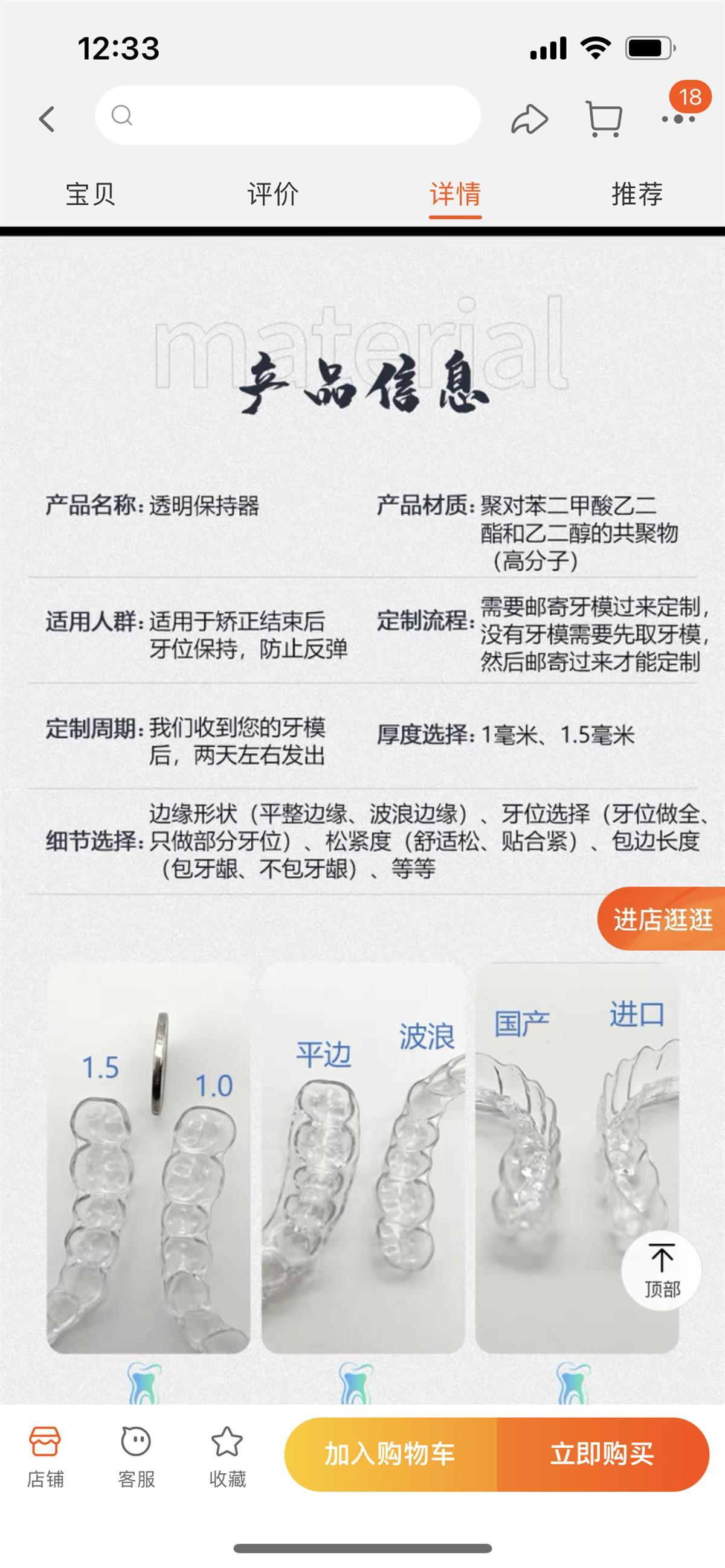
Task: Open the more options menu
Action: 678,119
